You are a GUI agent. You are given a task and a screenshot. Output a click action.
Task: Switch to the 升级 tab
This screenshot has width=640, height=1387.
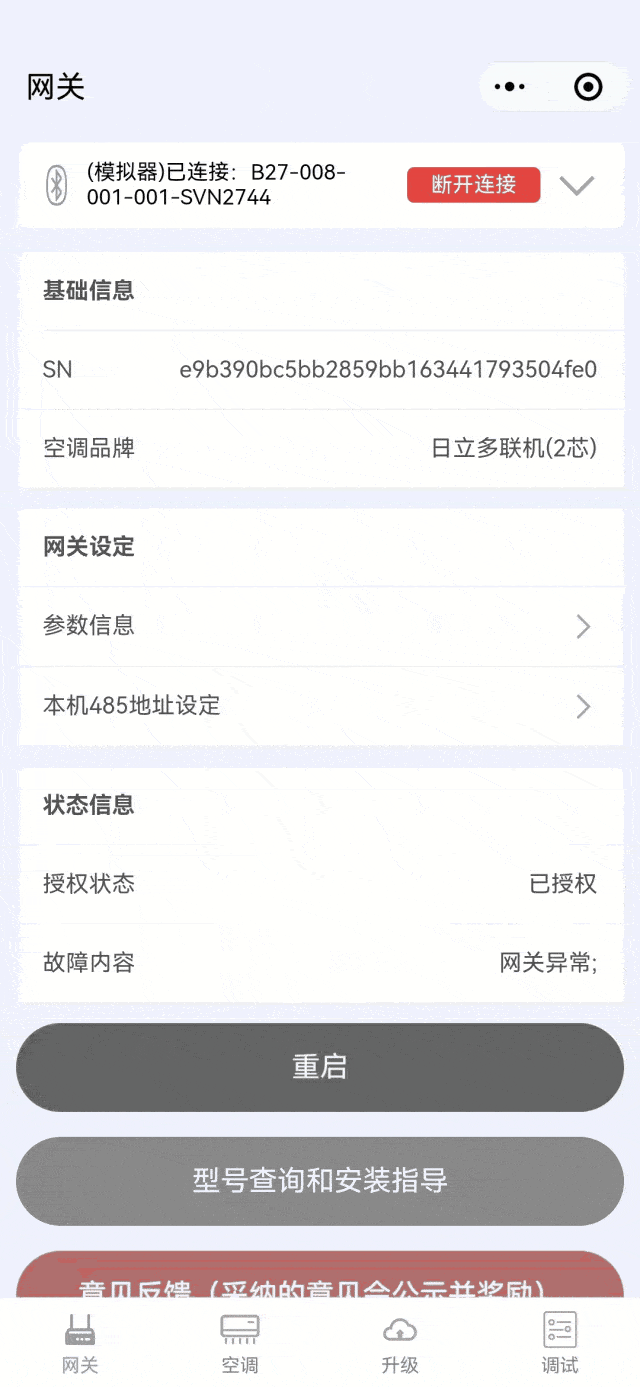pyautogui.click(x=400, y=1345)
